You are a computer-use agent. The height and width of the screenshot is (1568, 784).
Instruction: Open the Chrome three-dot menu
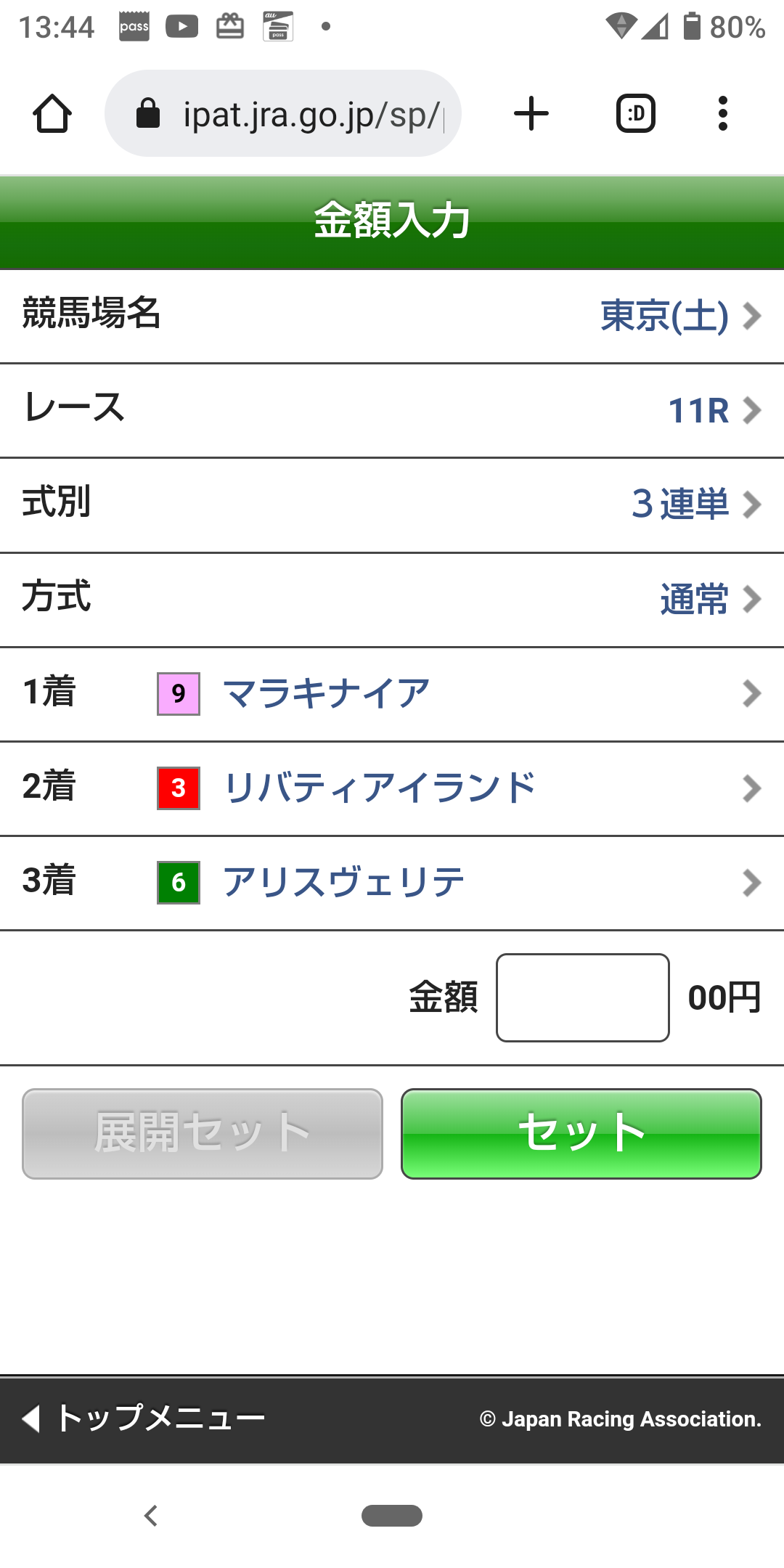tap(722, 113)
